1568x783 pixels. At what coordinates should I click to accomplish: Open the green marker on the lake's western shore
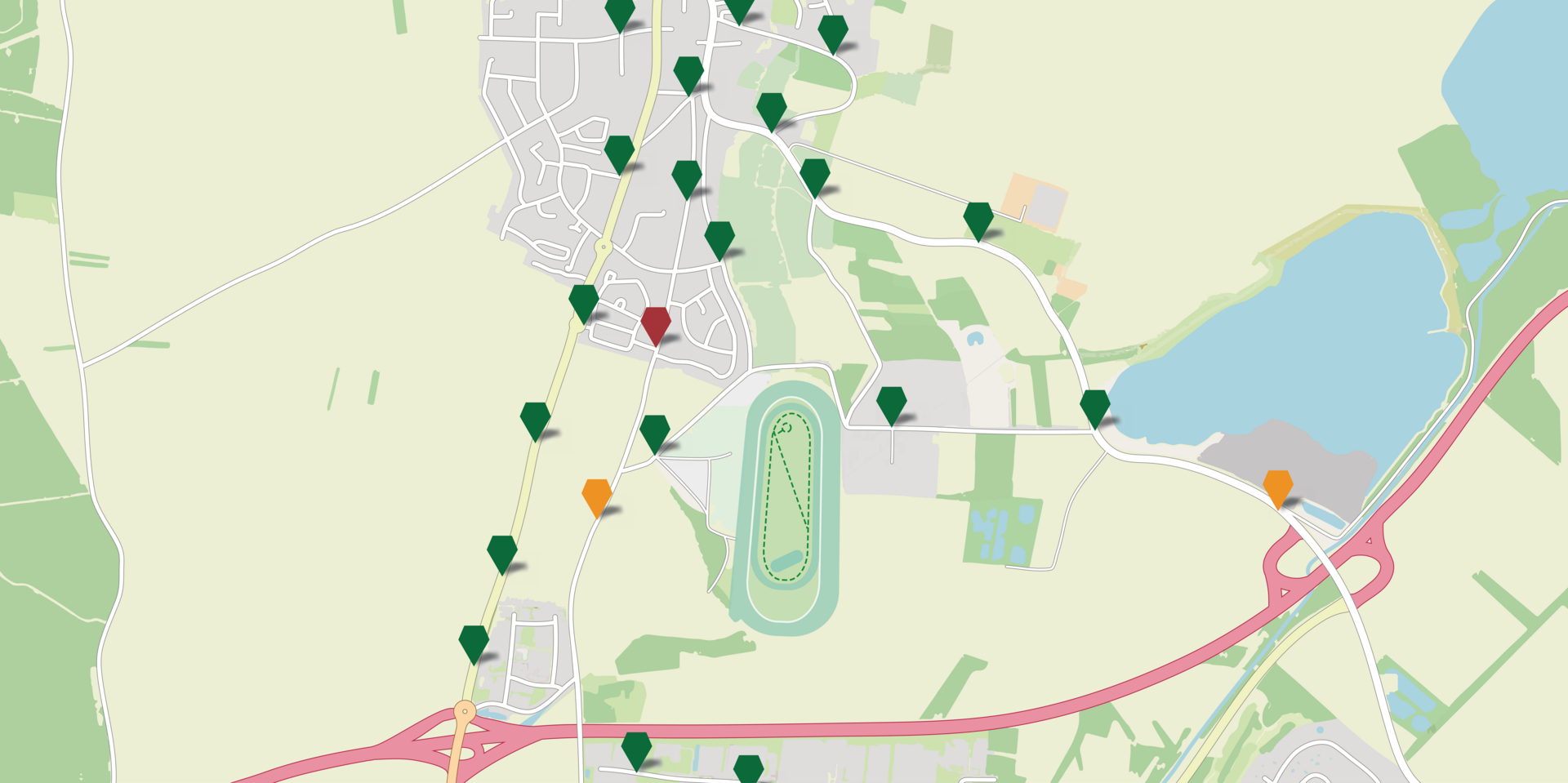pyautogui.click(x=1094, y=407)
